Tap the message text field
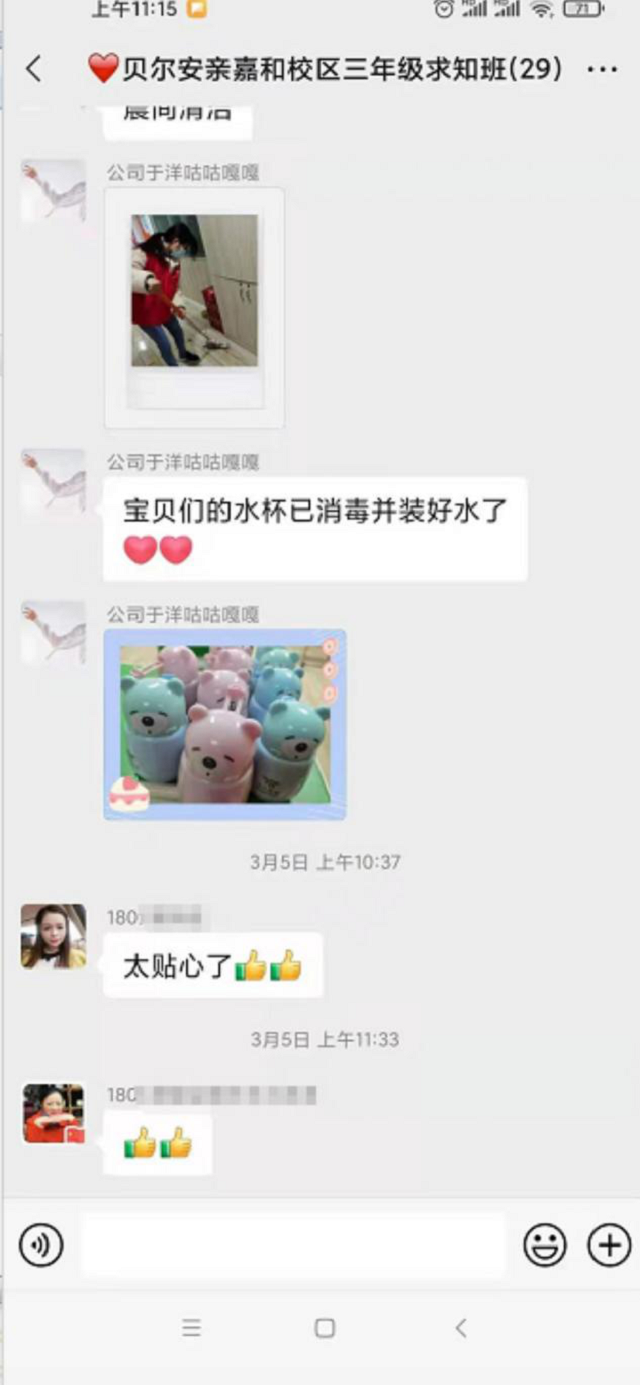Screen dimensions: 640x1385 292,1245
